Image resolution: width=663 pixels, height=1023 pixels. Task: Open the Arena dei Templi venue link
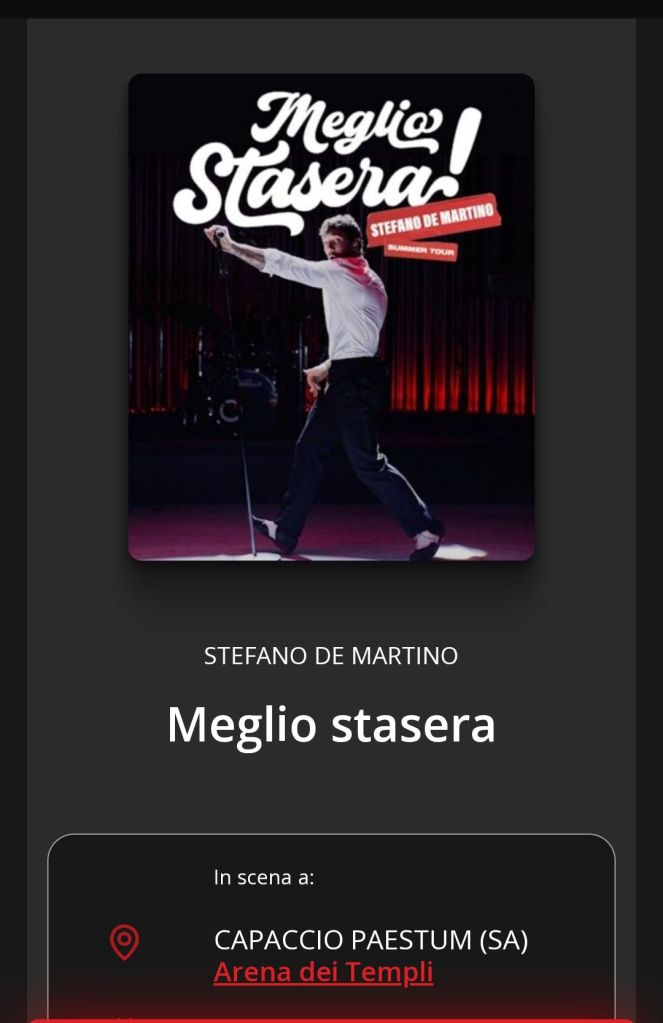[323, 971]
